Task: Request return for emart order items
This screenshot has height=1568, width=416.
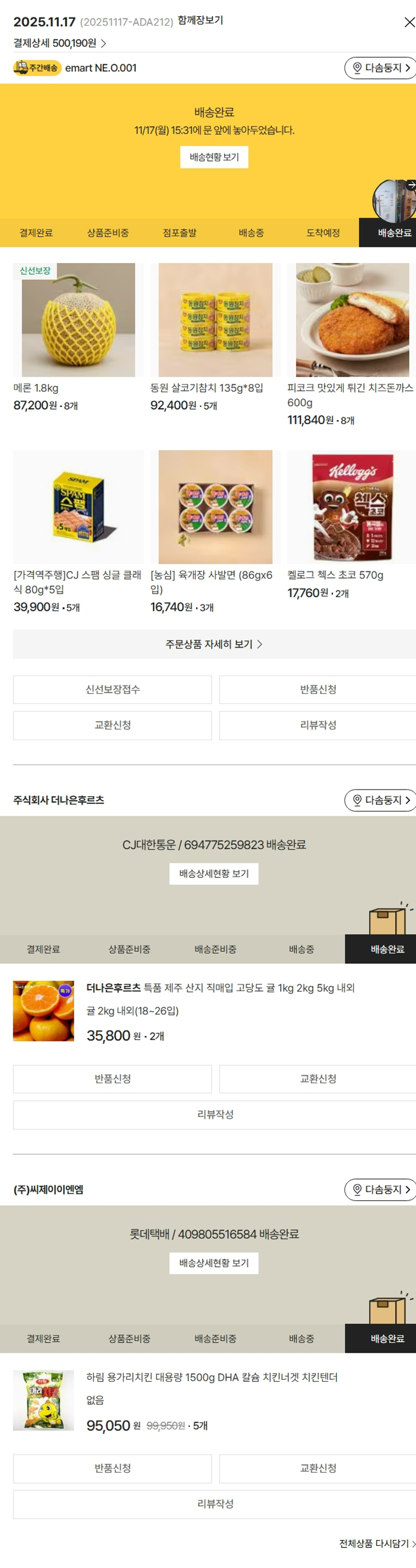Action: tap(317, 690)
